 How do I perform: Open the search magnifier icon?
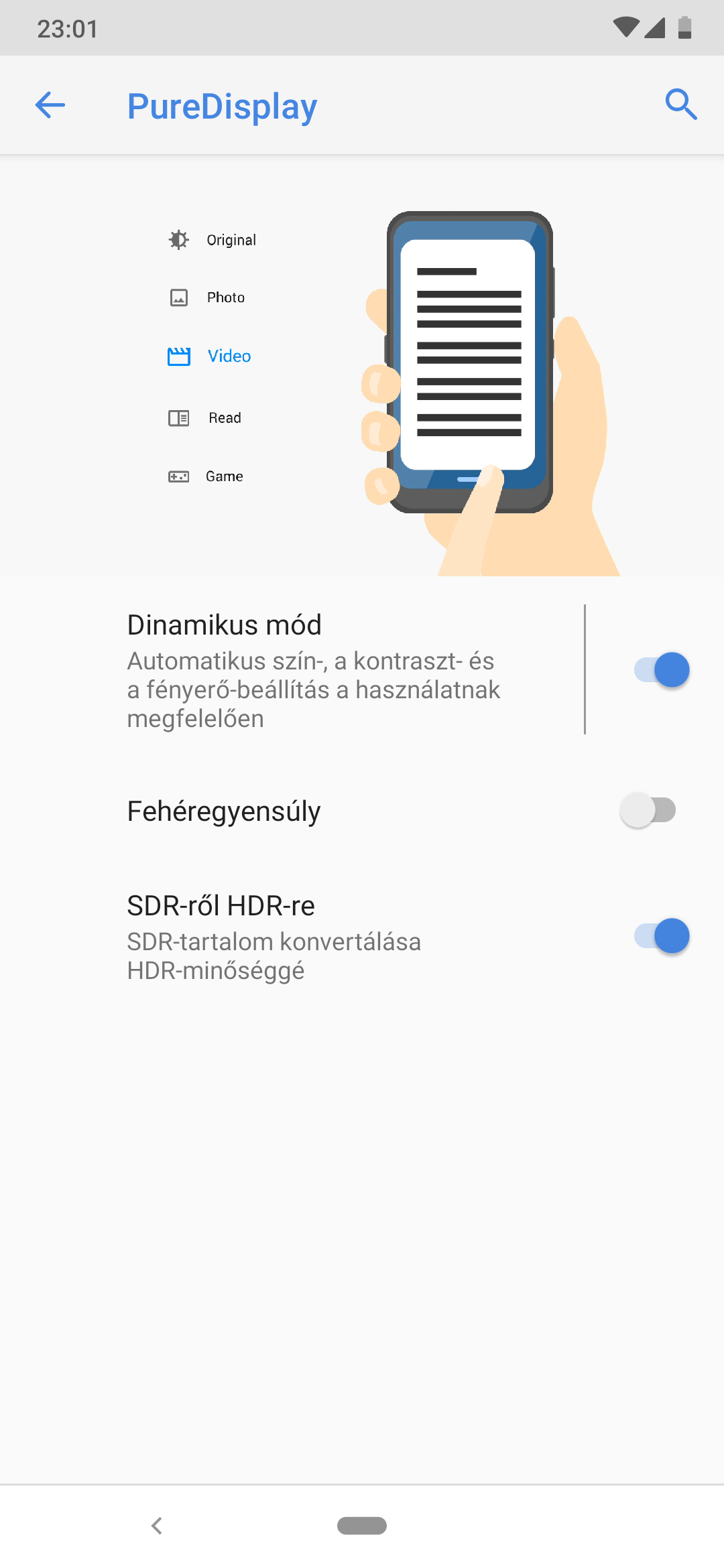coord(681,105)
